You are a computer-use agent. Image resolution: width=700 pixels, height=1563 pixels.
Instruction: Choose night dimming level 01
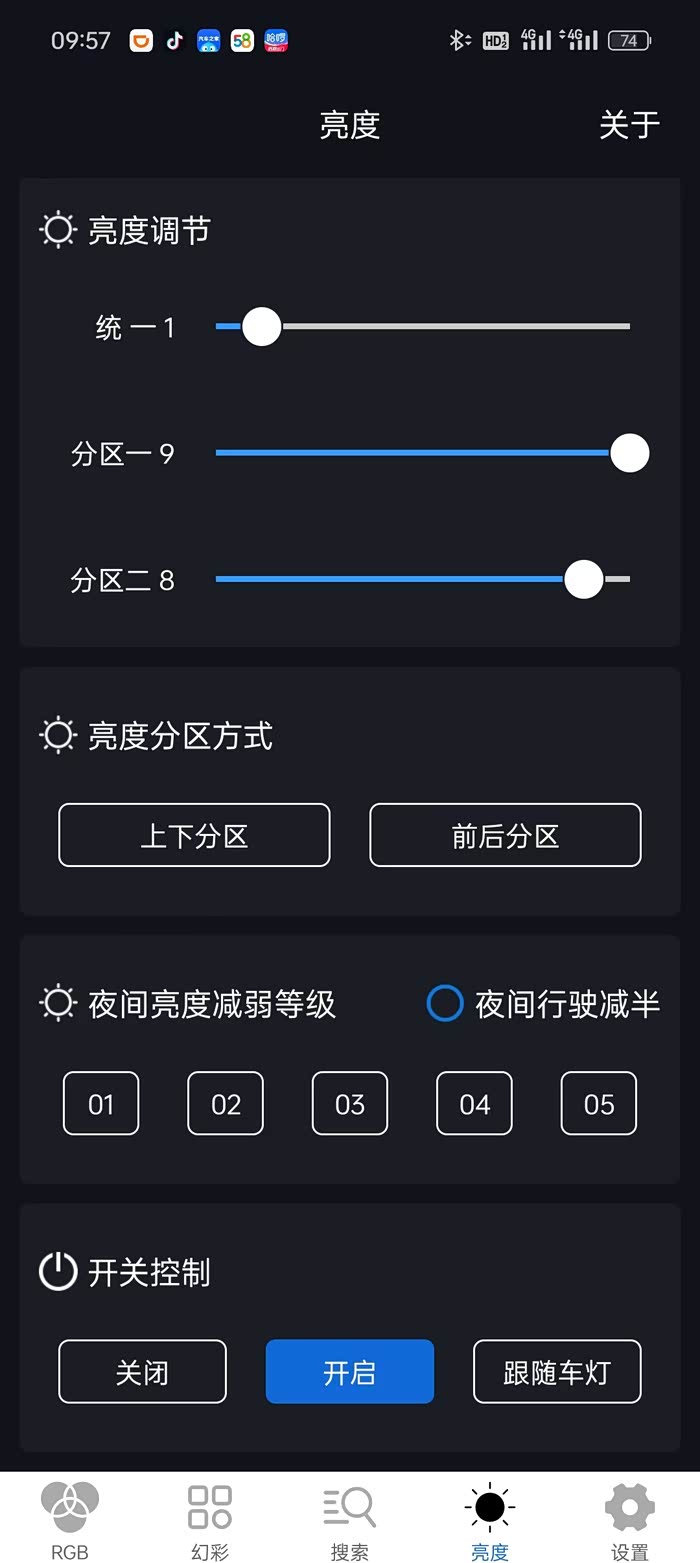[101, 1103]
